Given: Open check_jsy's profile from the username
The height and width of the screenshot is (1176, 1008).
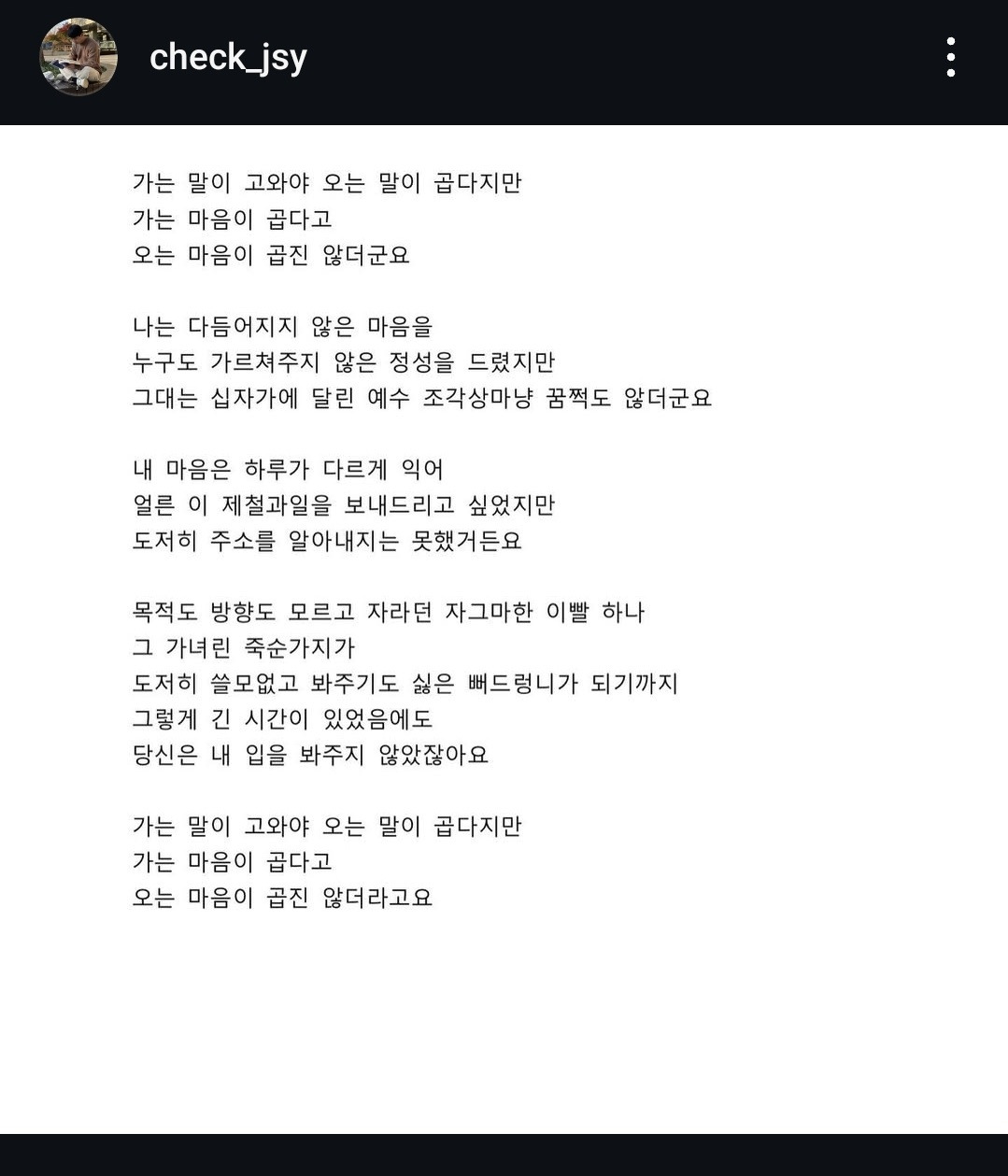Looking at the screenshot, I should pos(227,57).
